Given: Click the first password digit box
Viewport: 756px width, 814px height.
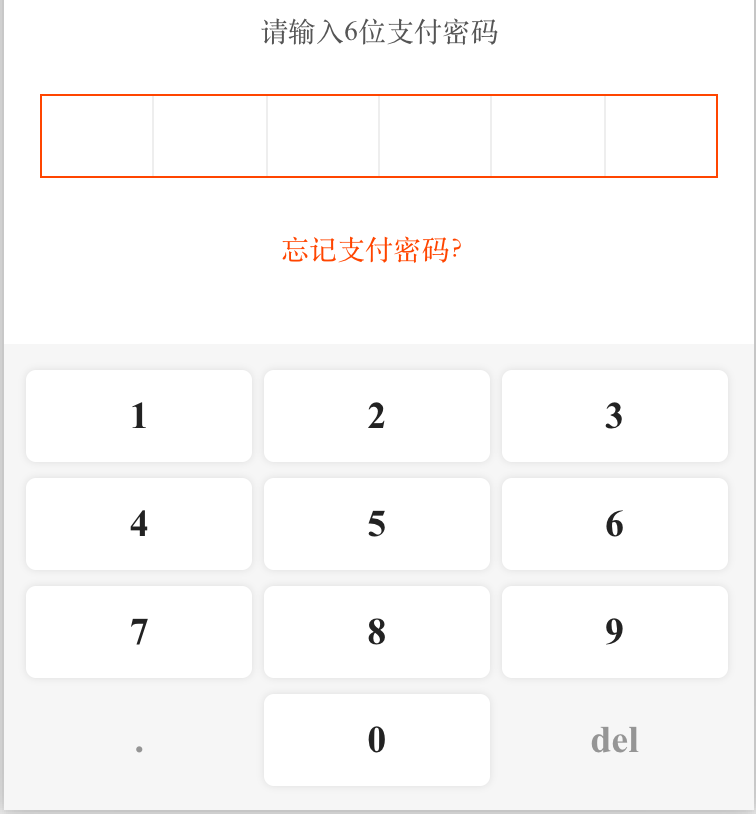Looking at the screenshot, I should [x=97, y=136].
